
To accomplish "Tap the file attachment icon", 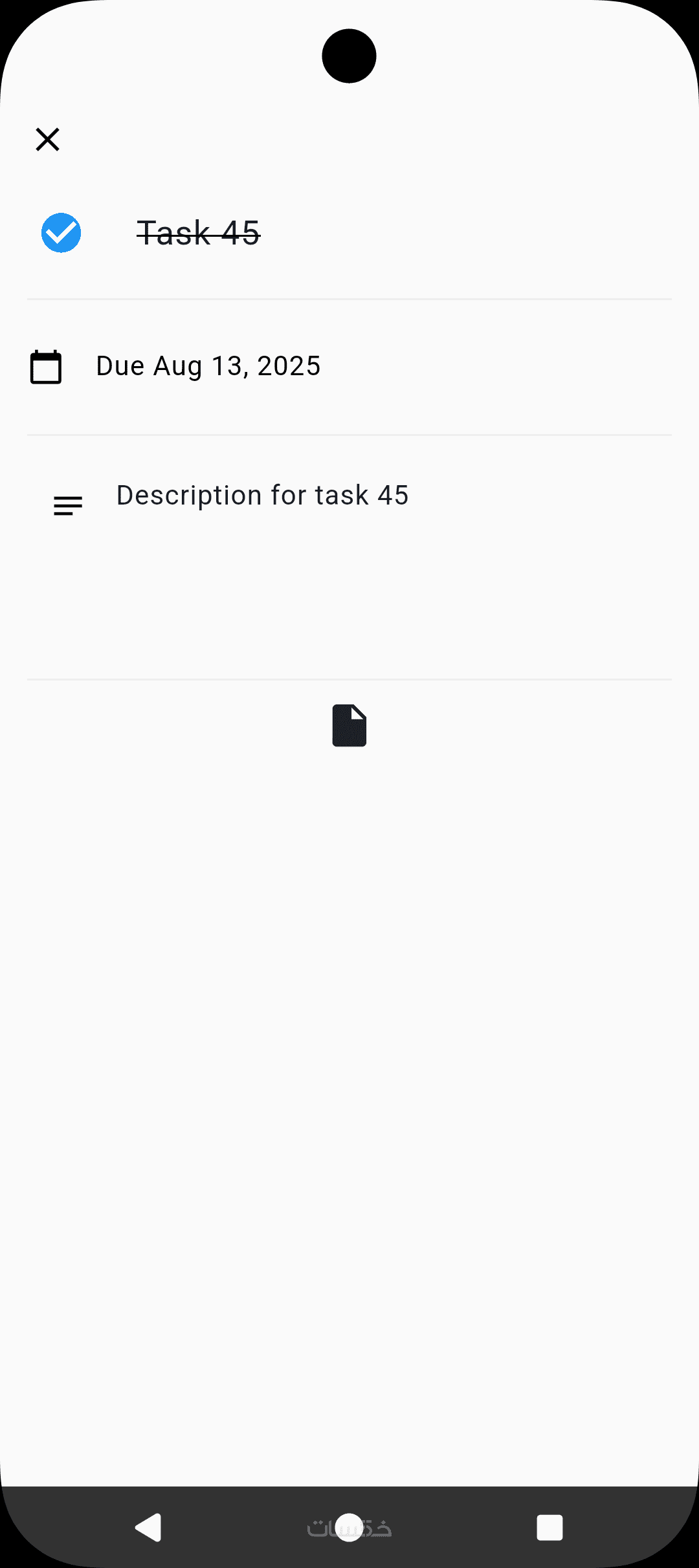I will 349,725.
